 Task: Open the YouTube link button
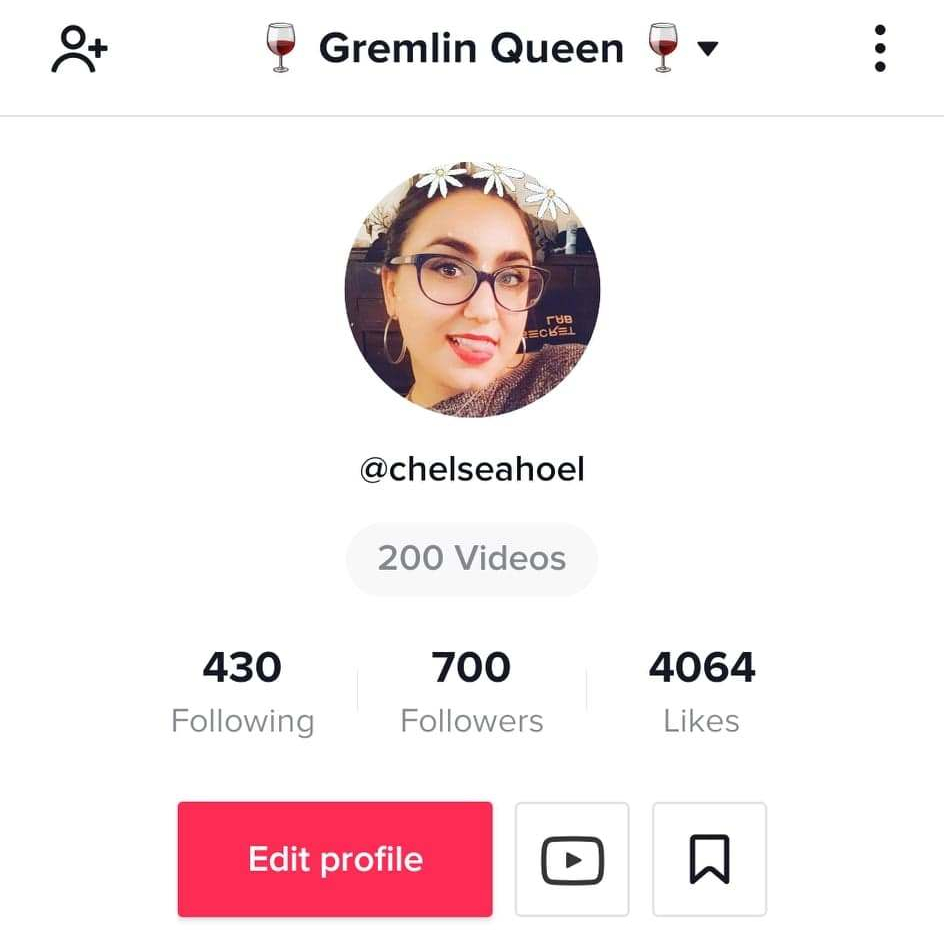point(572,859)
